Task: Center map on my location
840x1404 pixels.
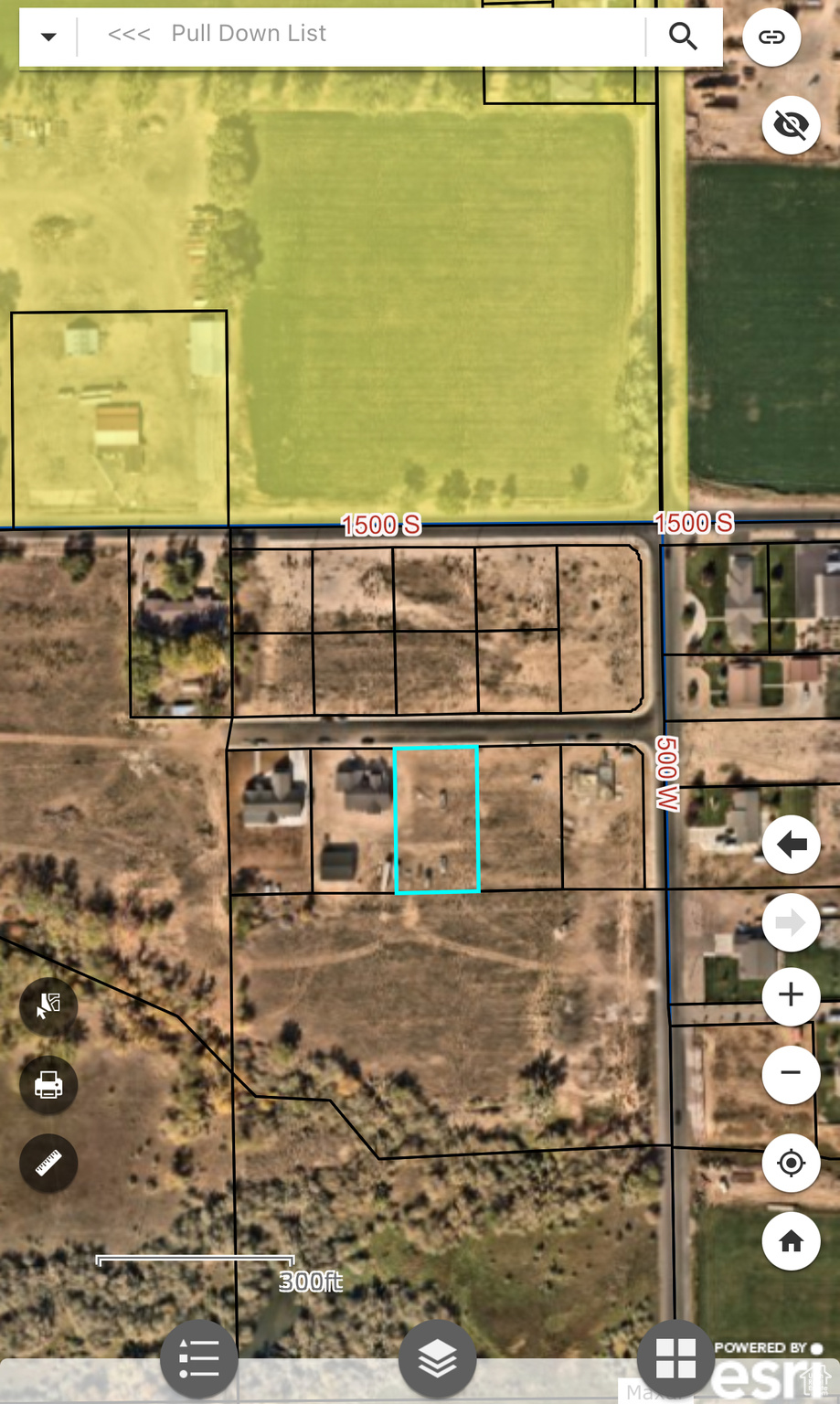Action: click(x=791, y=1163)
